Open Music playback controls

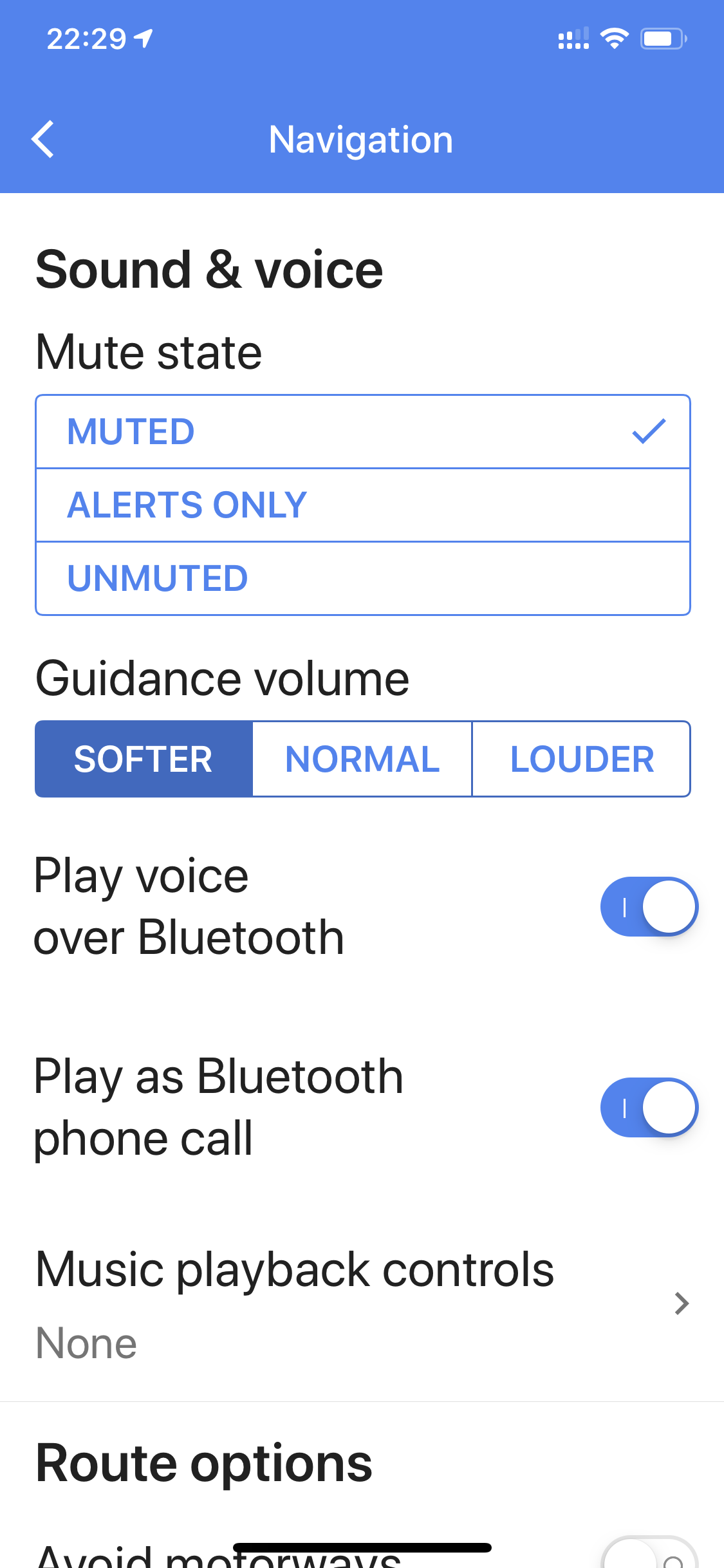pyautogui.click(x=363, y=1303)
